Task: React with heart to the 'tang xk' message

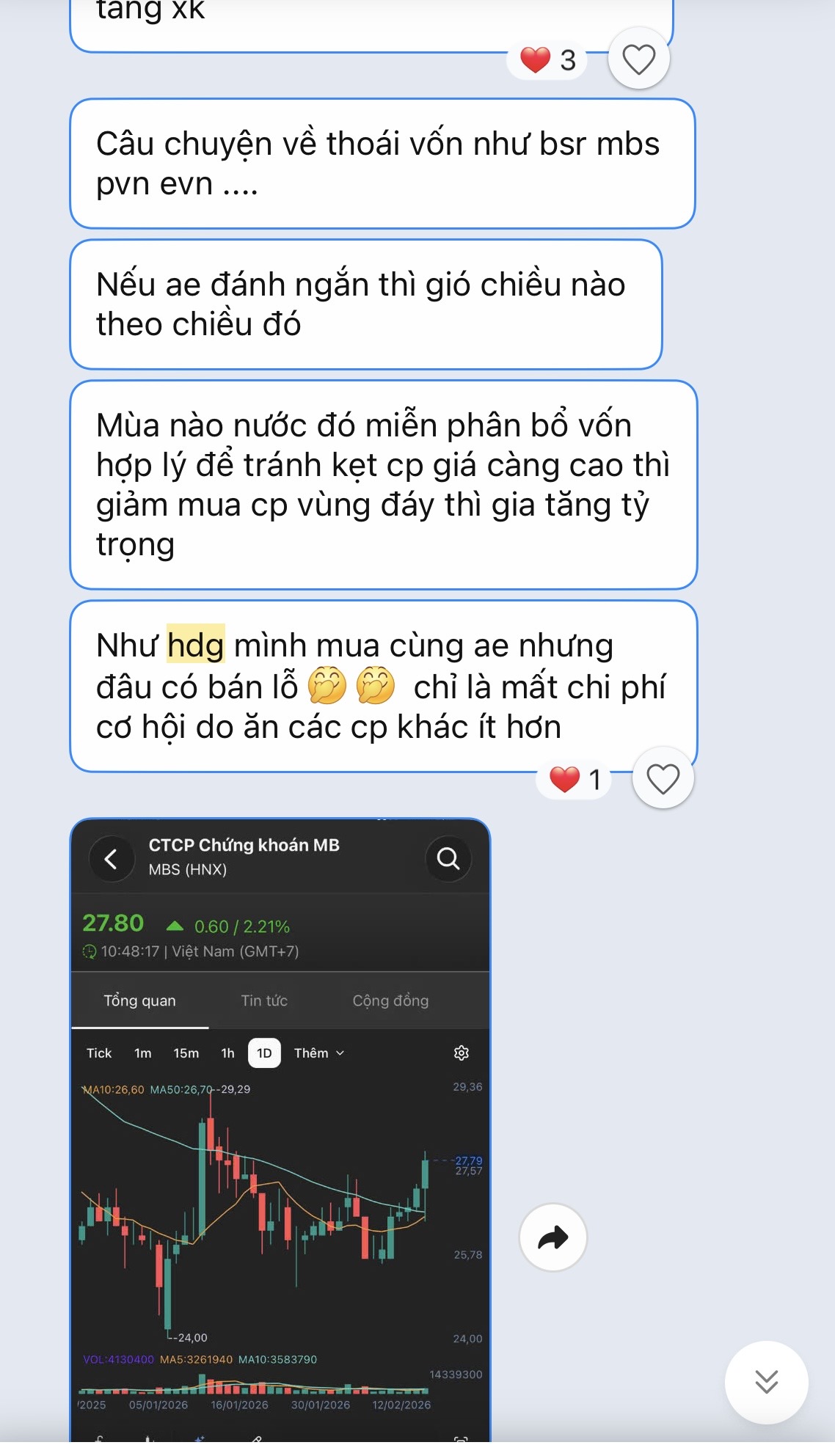Action: (638, 59)
